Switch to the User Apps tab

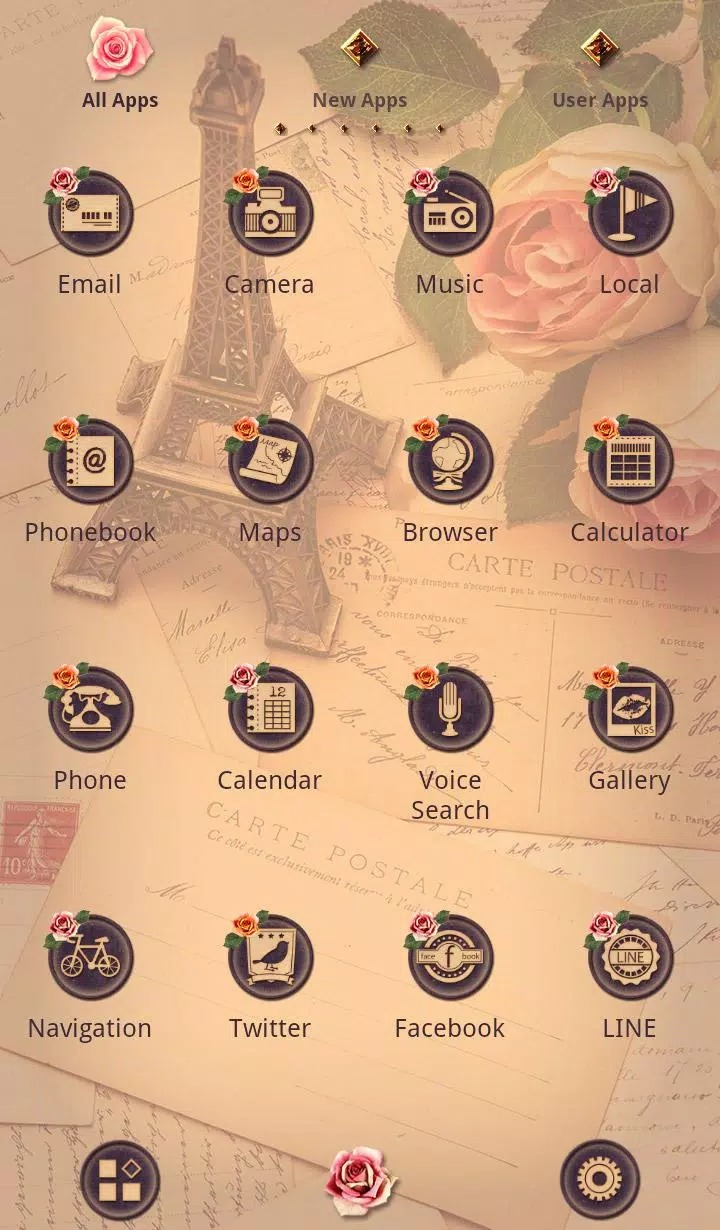point(600,70)
